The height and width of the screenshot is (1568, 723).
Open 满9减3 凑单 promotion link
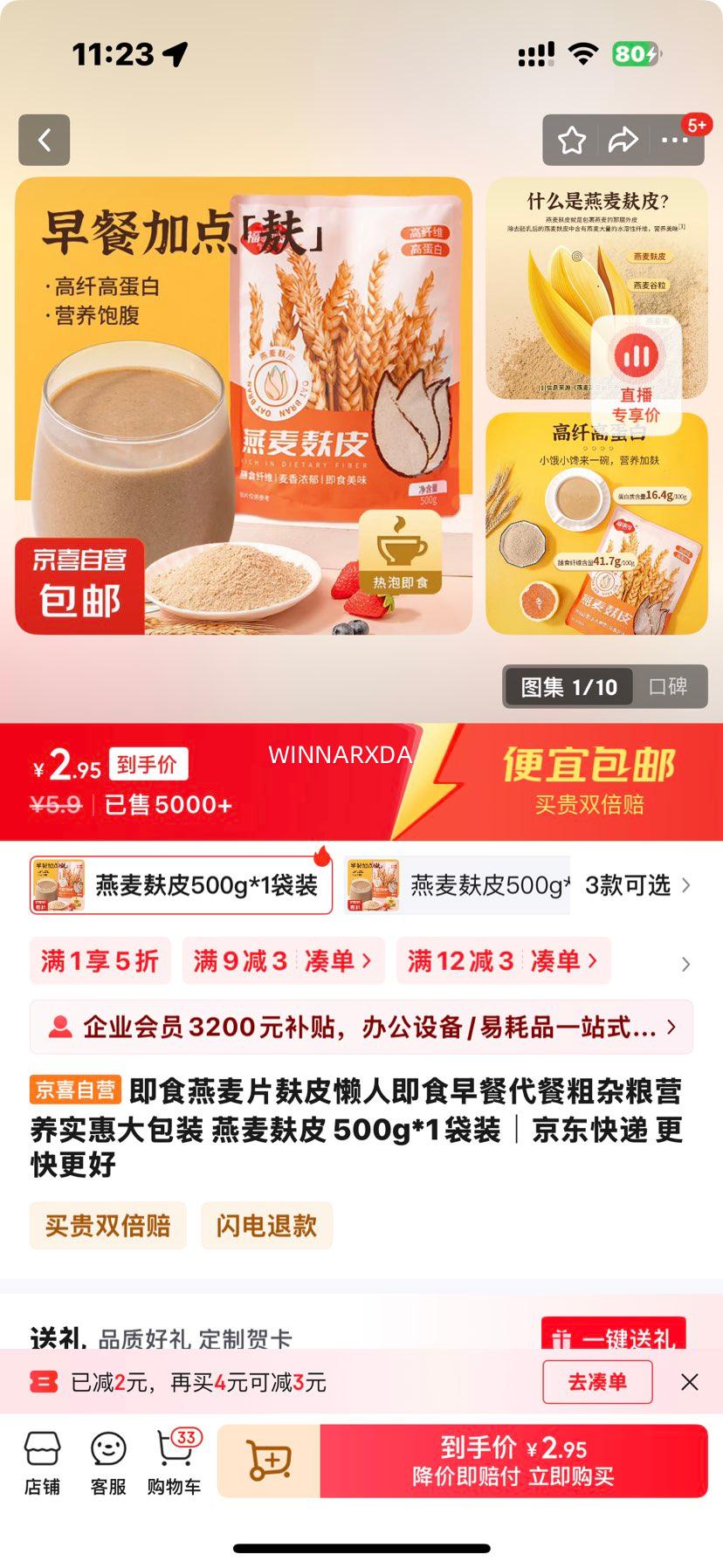pyautogui.click(x=280, y=960)
